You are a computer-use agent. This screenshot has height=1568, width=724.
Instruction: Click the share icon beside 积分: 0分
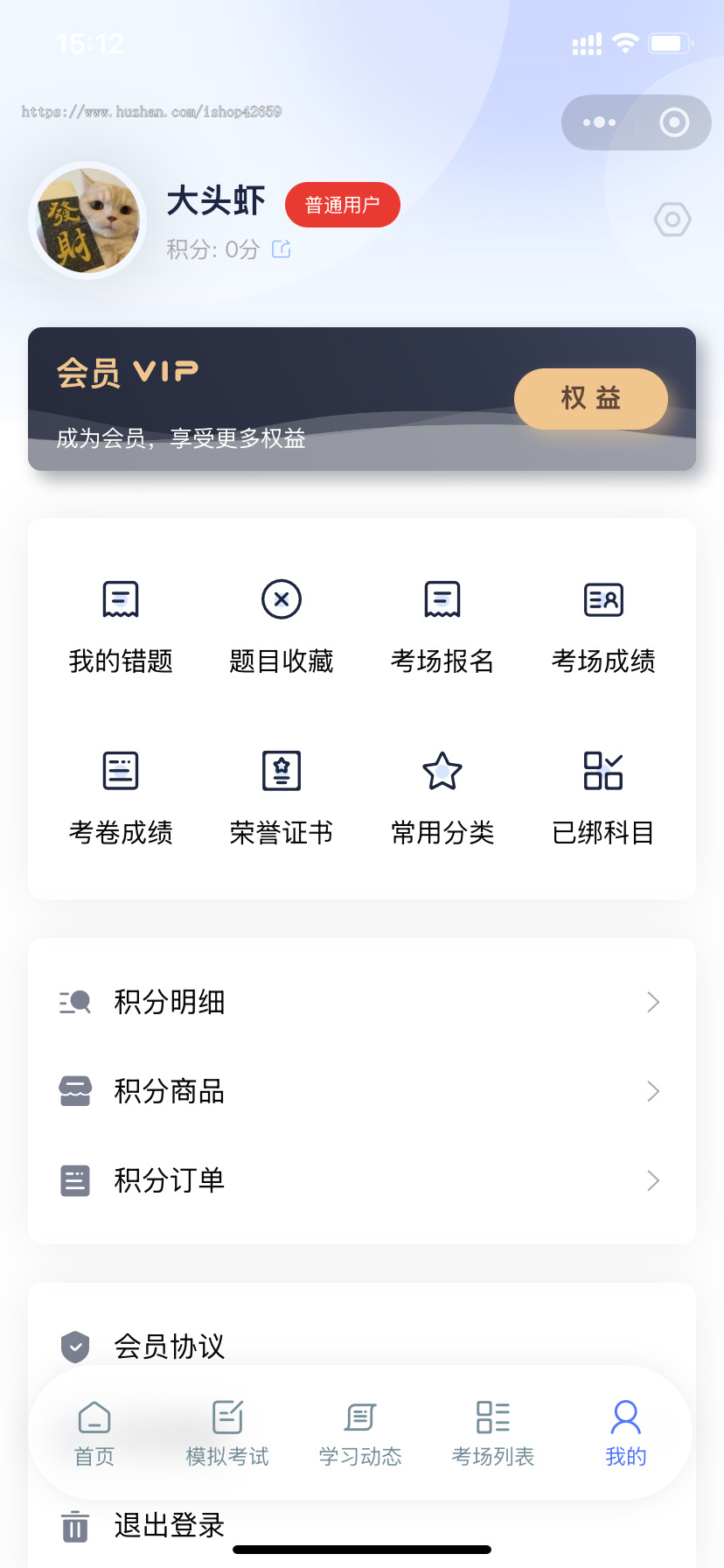[280, 249]
